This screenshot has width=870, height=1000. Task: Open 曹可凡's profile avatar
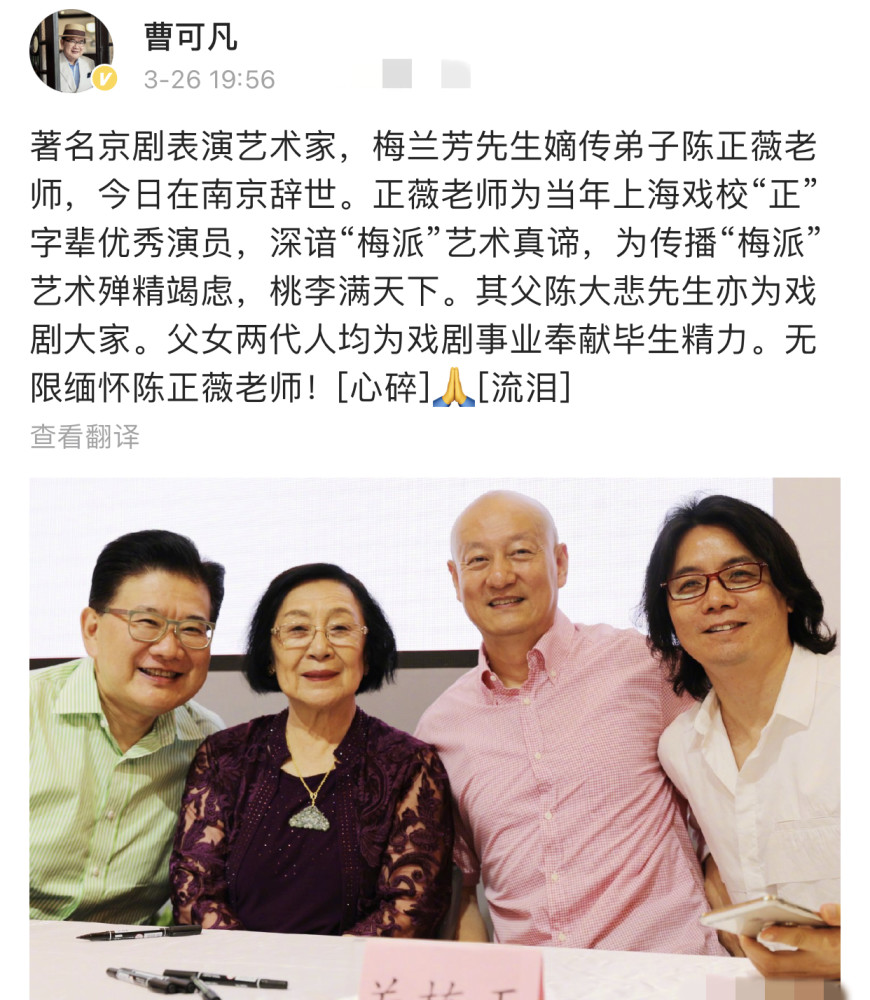pos(71,52)
